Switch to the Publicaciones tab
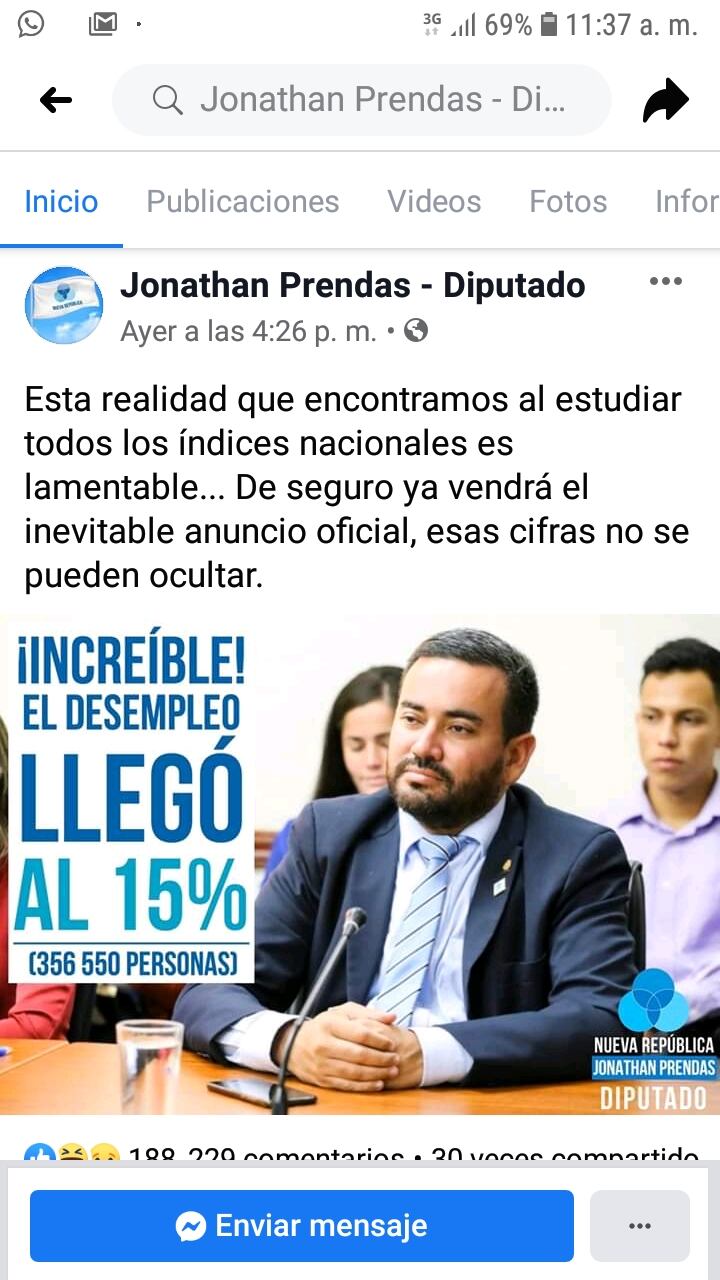 (x=243, y=201)
